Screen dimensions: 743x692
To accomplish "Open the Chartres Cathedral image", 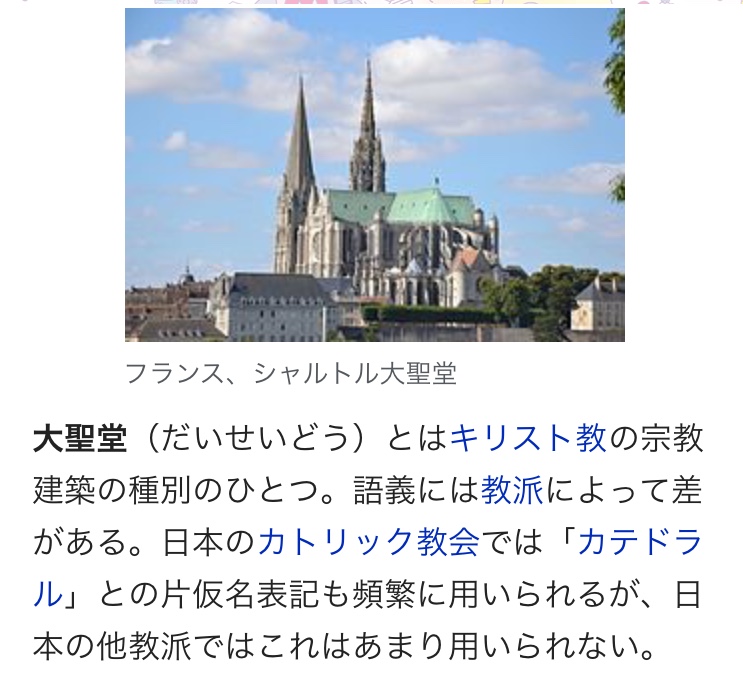I will coord(374,175).
